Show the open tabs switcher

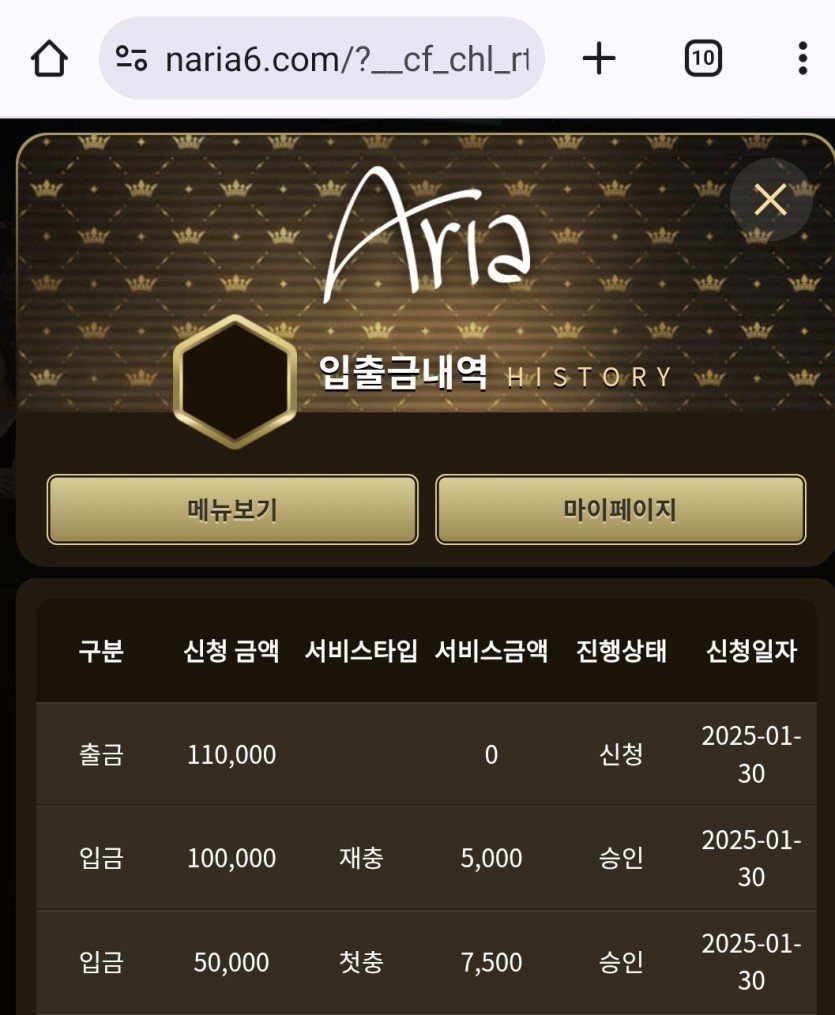point(703,59)
